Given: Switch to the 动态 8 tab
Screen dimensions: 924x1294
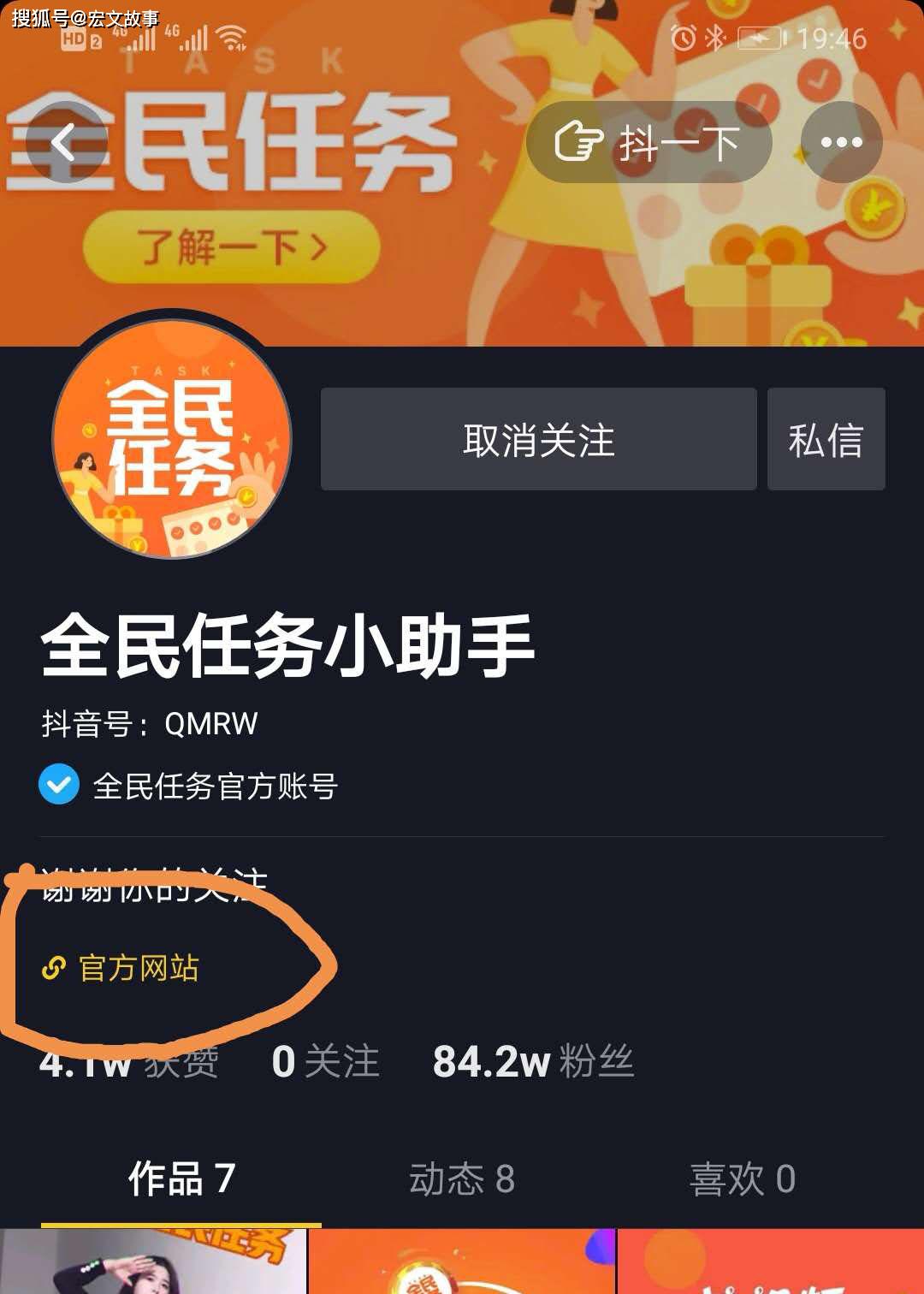Looking at the screenshot, I should 462,1178.
